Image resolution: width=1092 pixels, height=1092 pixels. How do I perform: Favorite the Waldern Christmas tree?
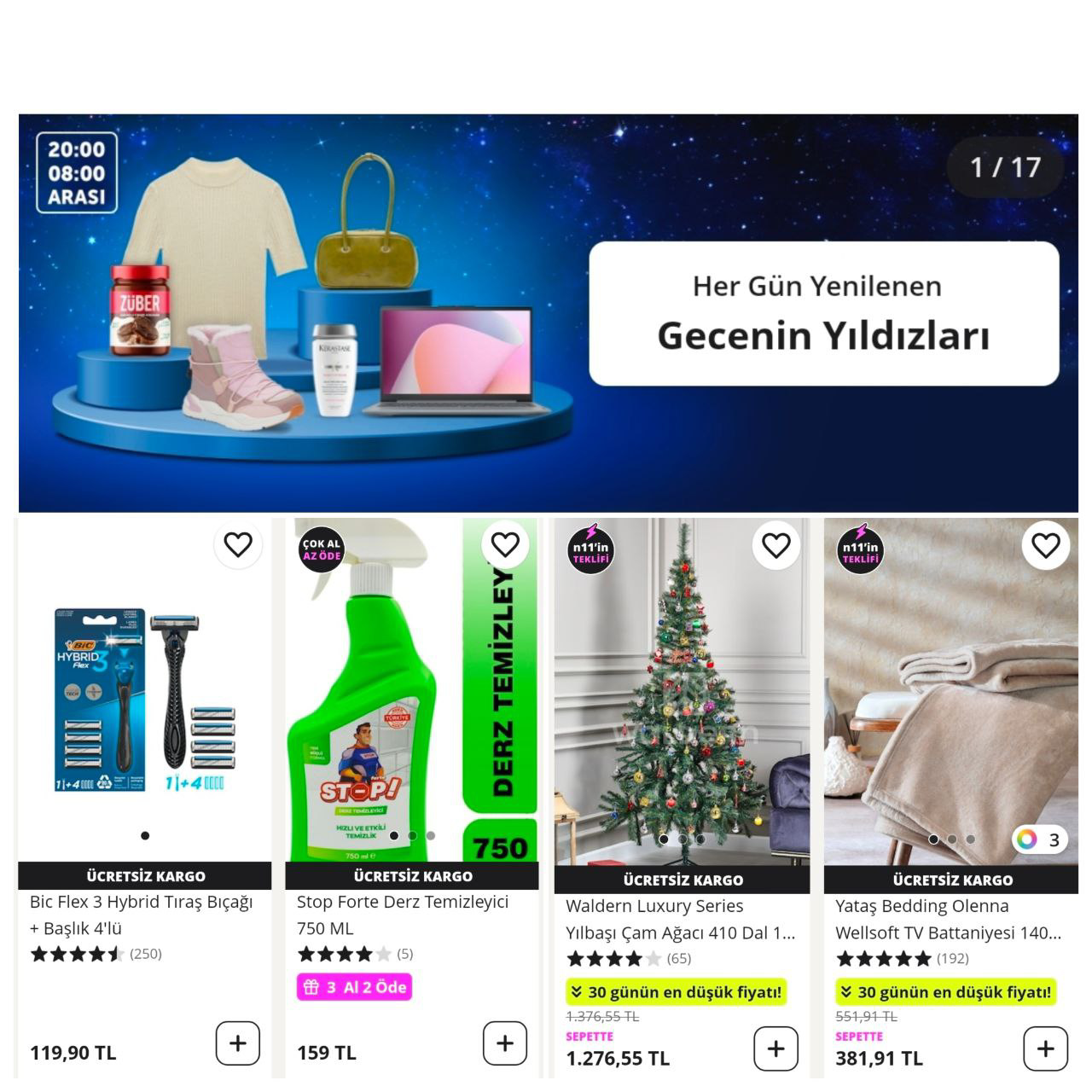775,545
